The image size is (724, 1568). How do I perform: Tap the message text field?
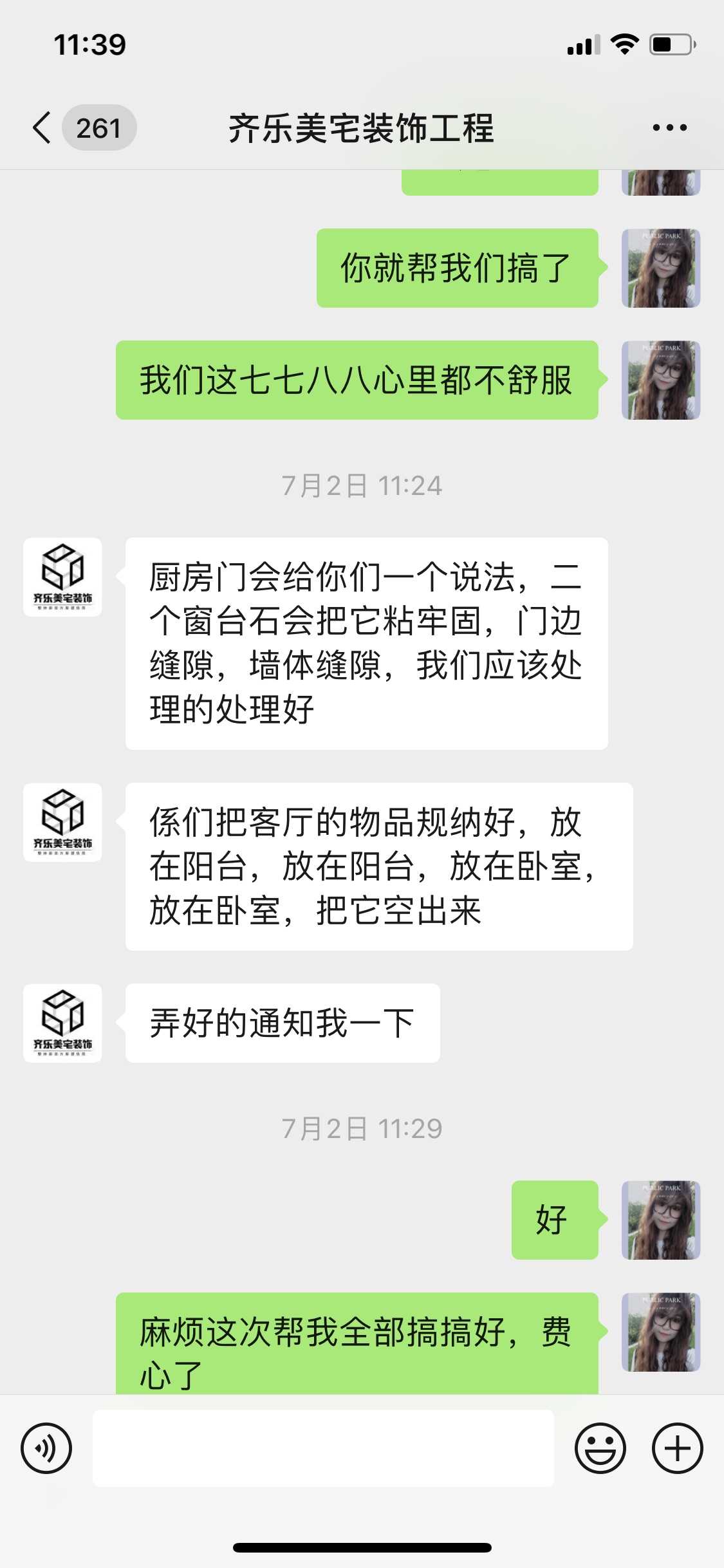pos(323,1448)
